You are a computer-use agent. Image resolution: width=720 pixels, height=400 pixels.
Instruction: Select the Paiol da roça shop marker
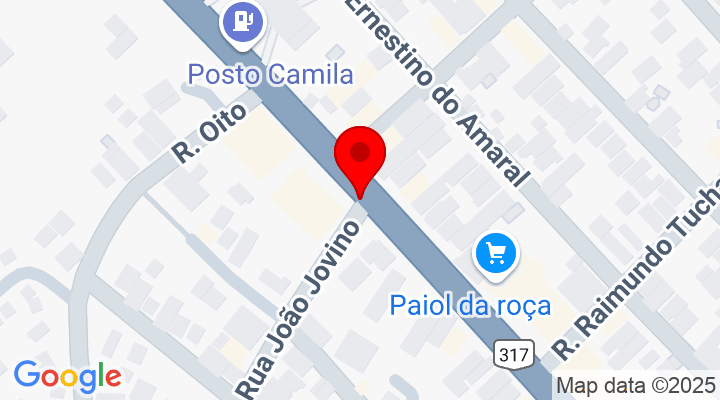[496, 252]
